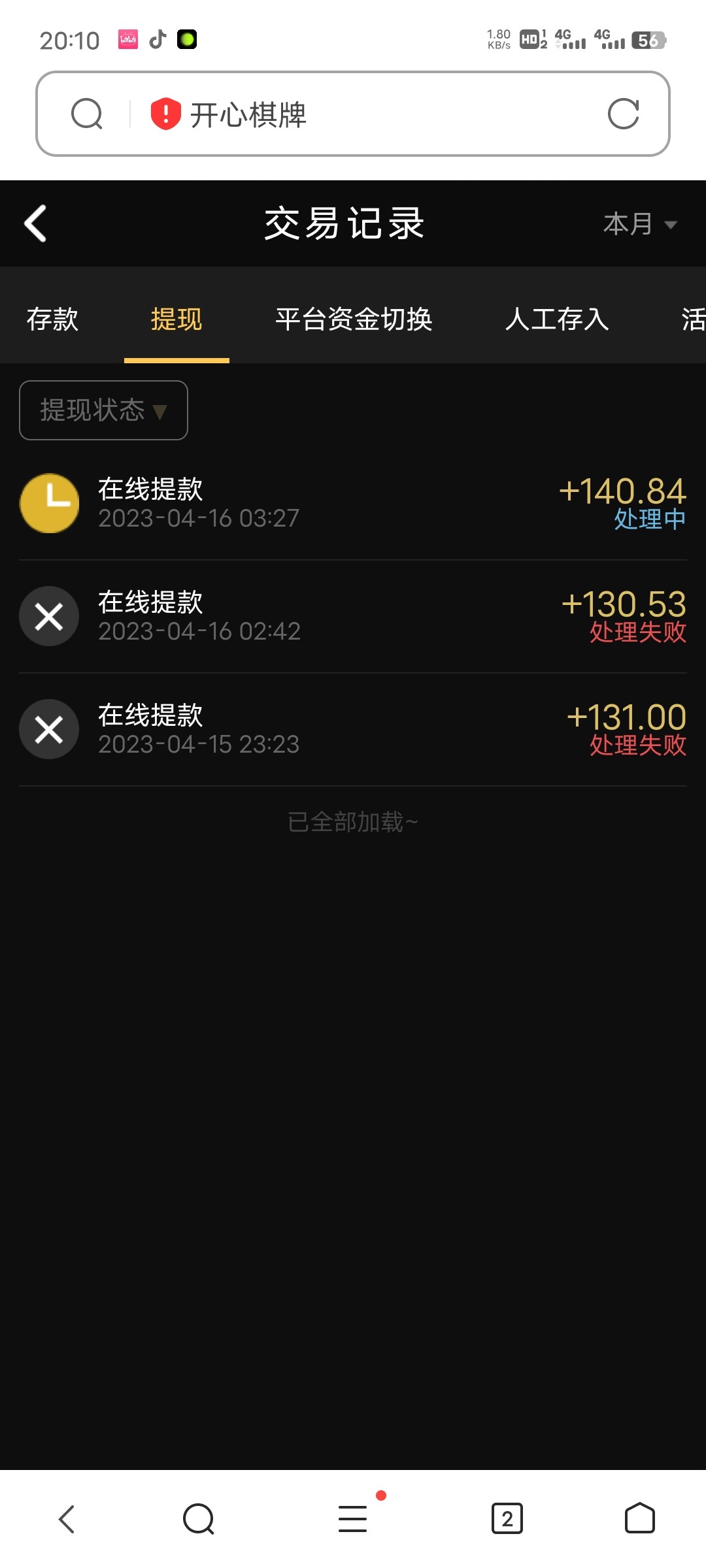Viewport: 706px width, 1568px height.
Task: Open the +131.00 withdrawal from 2023-04-15
Action: [353, 729]
